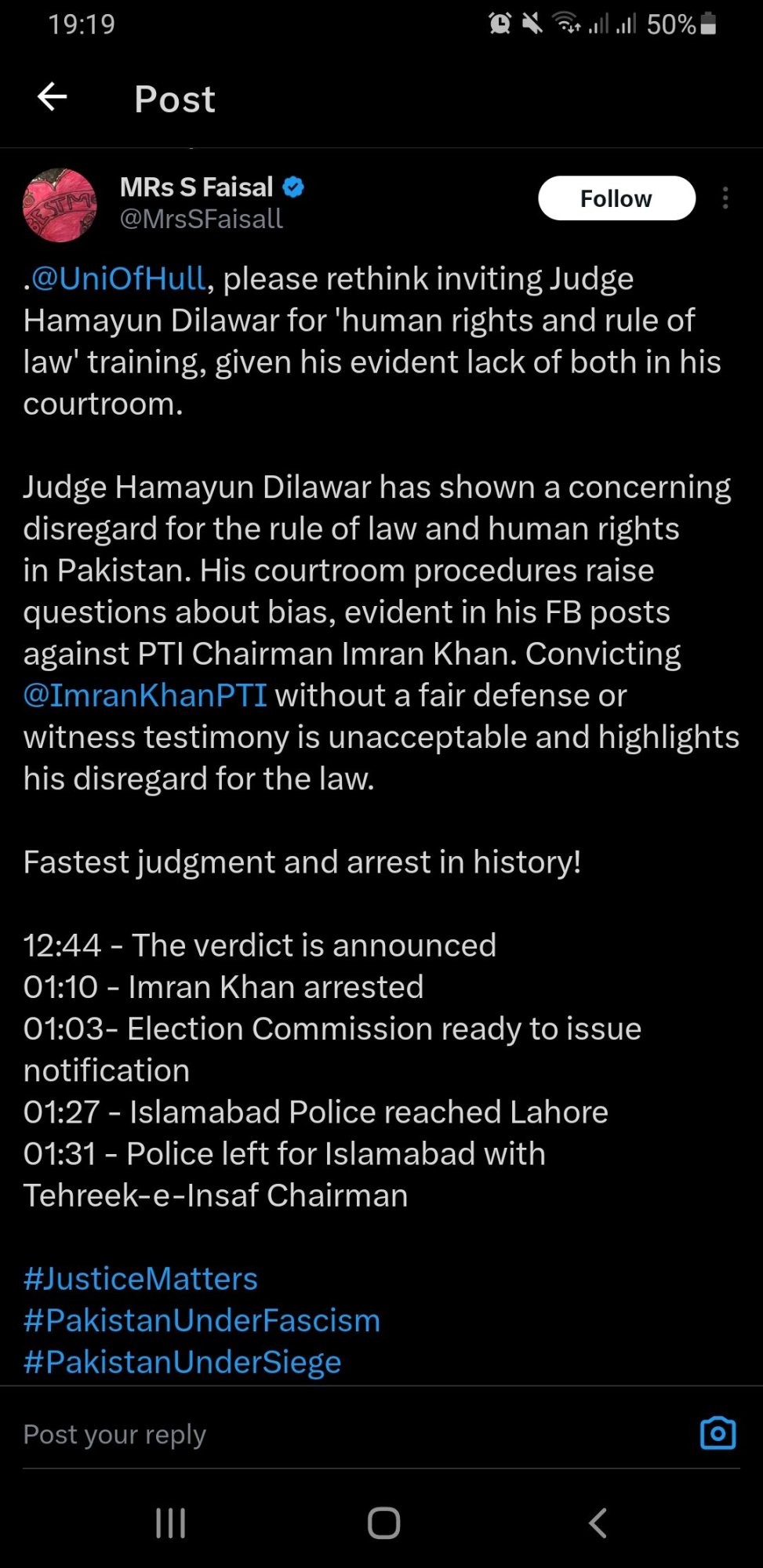Viewport: 763px width, 1568px height.
Task: Open the #JusticeMatters hashtag
Action: 140,1279
